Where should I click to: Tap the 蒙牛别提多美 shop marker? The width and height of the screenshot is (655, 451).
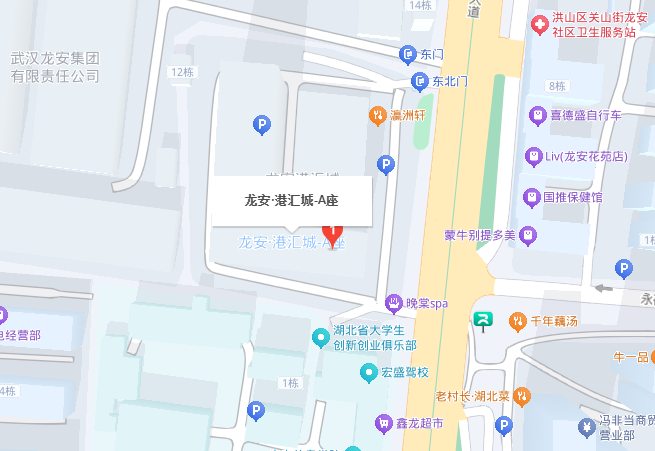(x=528, y=236)
